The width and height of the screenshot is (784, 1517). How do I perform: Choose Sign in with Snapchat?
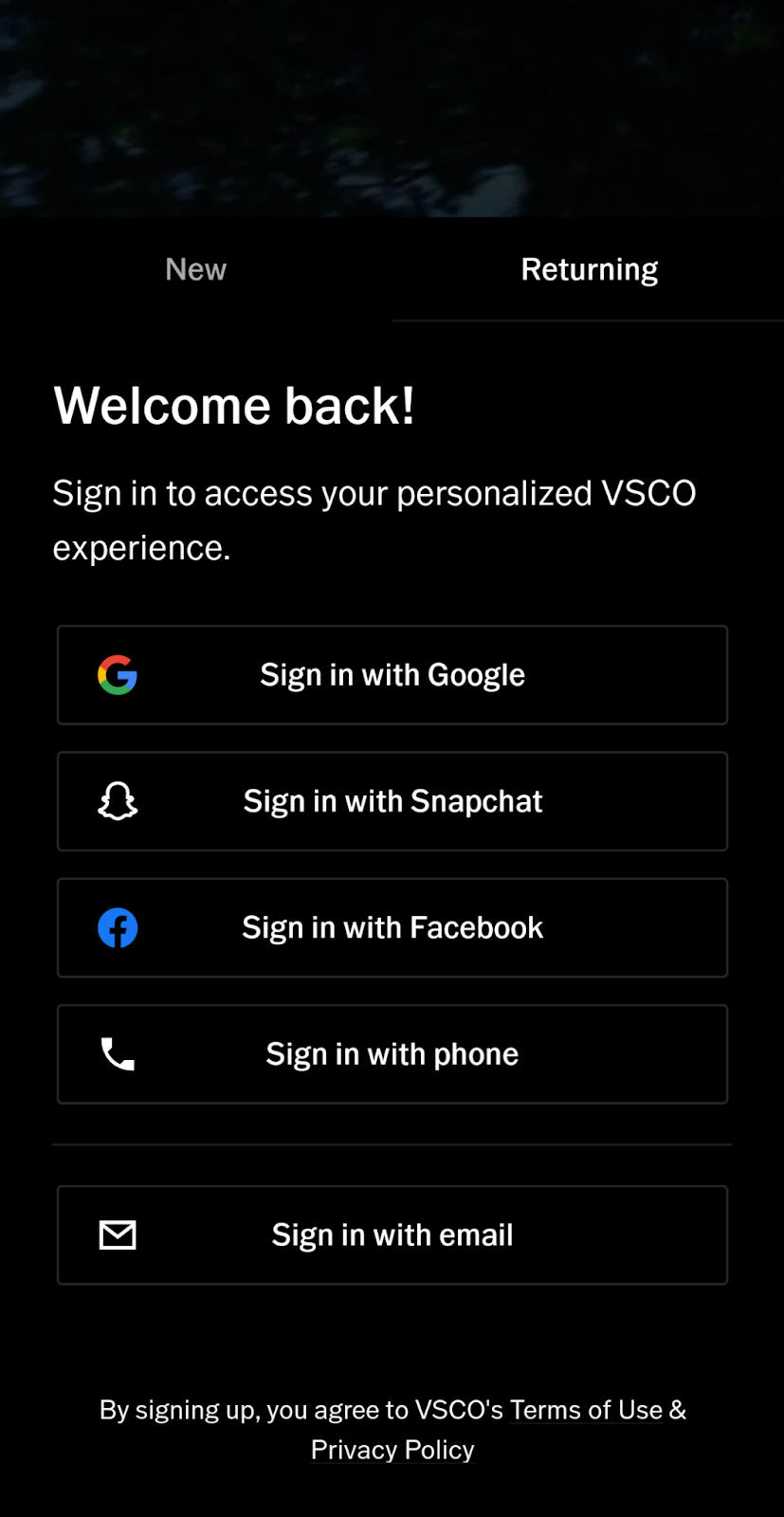(x=392, y=801)
